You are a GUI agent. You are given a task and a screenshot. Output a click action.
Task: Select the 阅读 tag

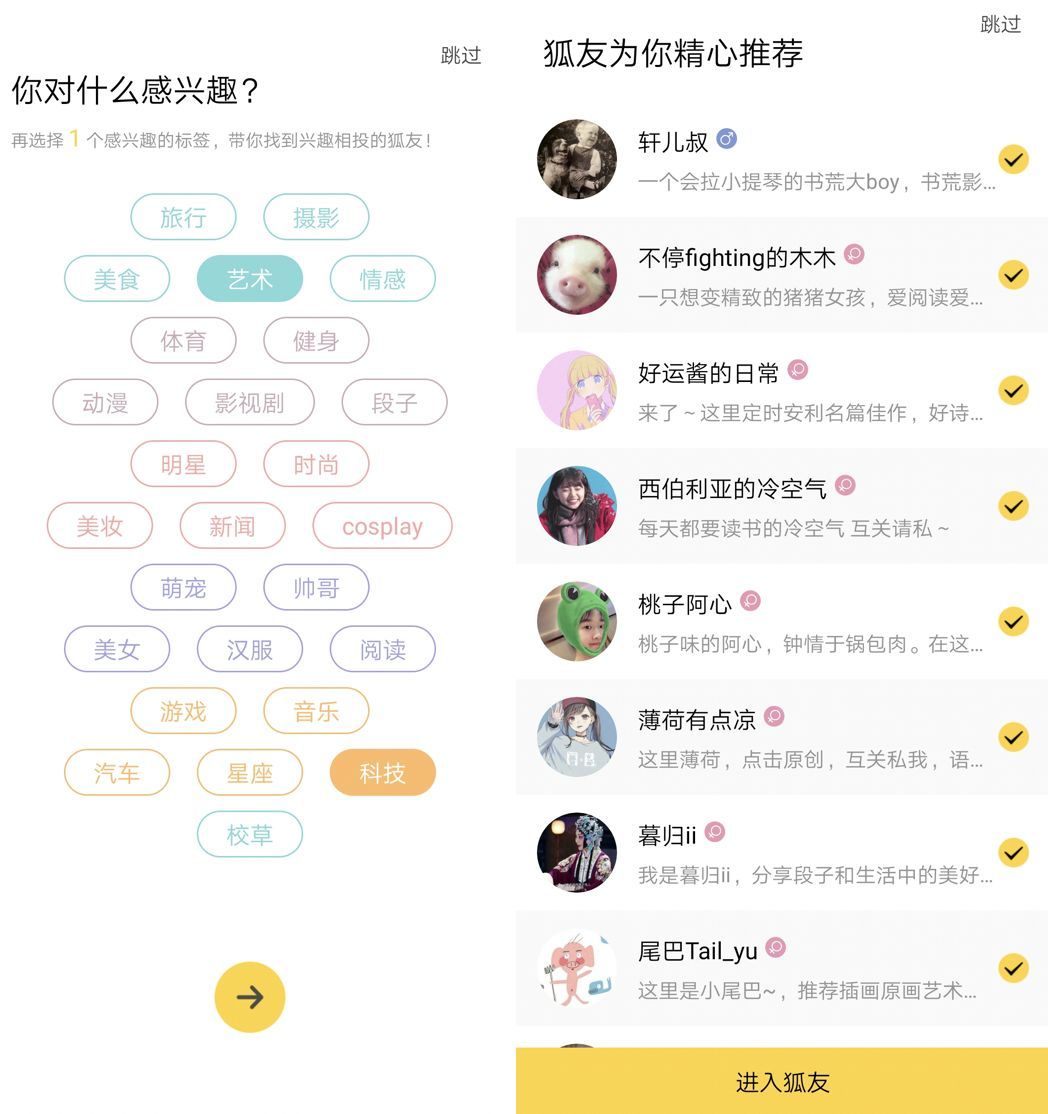(x=383, y=650)
